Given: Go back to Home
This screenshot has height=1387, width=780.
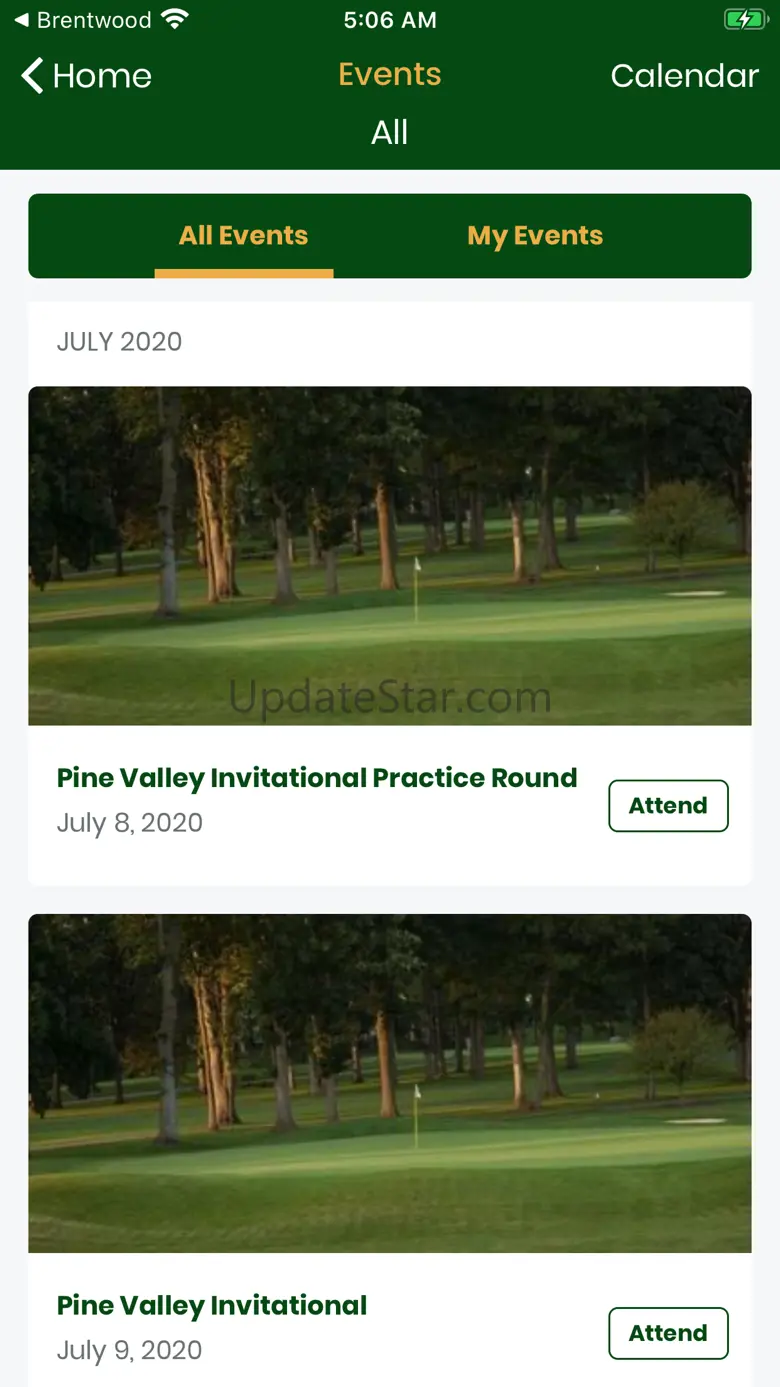Looking at the screenshot, I should (87, 76).
